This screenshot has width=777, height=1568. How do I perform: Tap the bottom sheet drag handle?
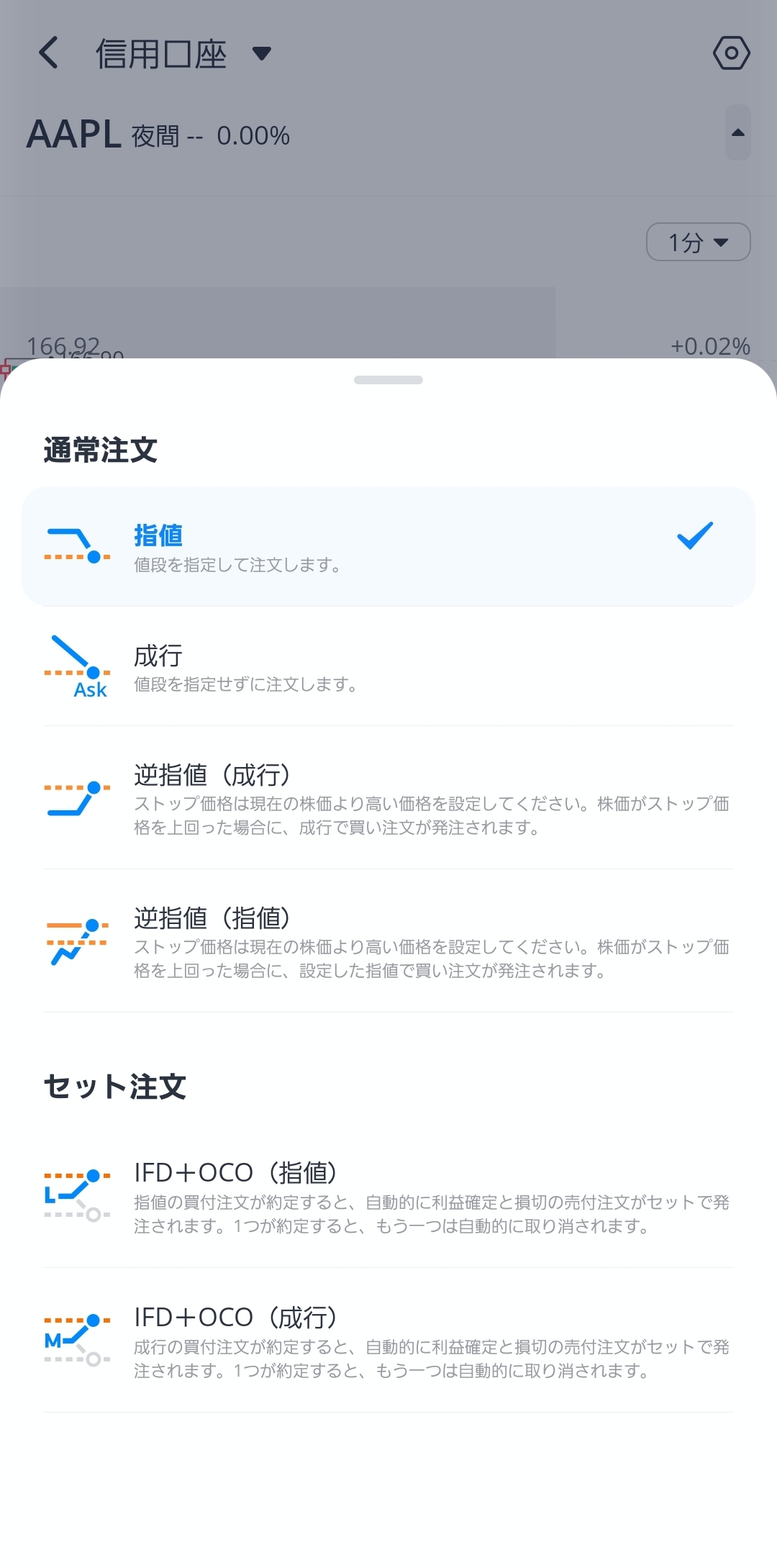388,380
